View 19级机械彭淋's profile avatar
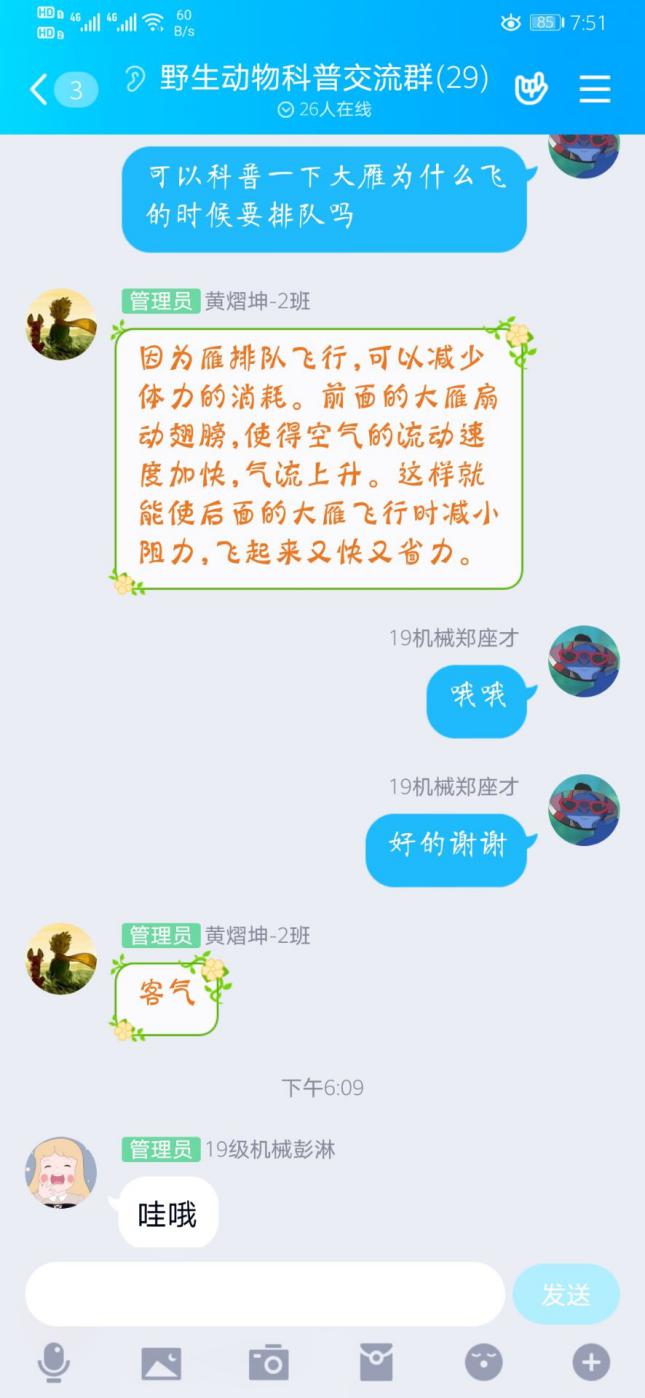This screenshot has height=1398, width=645. click(61, 1172)
